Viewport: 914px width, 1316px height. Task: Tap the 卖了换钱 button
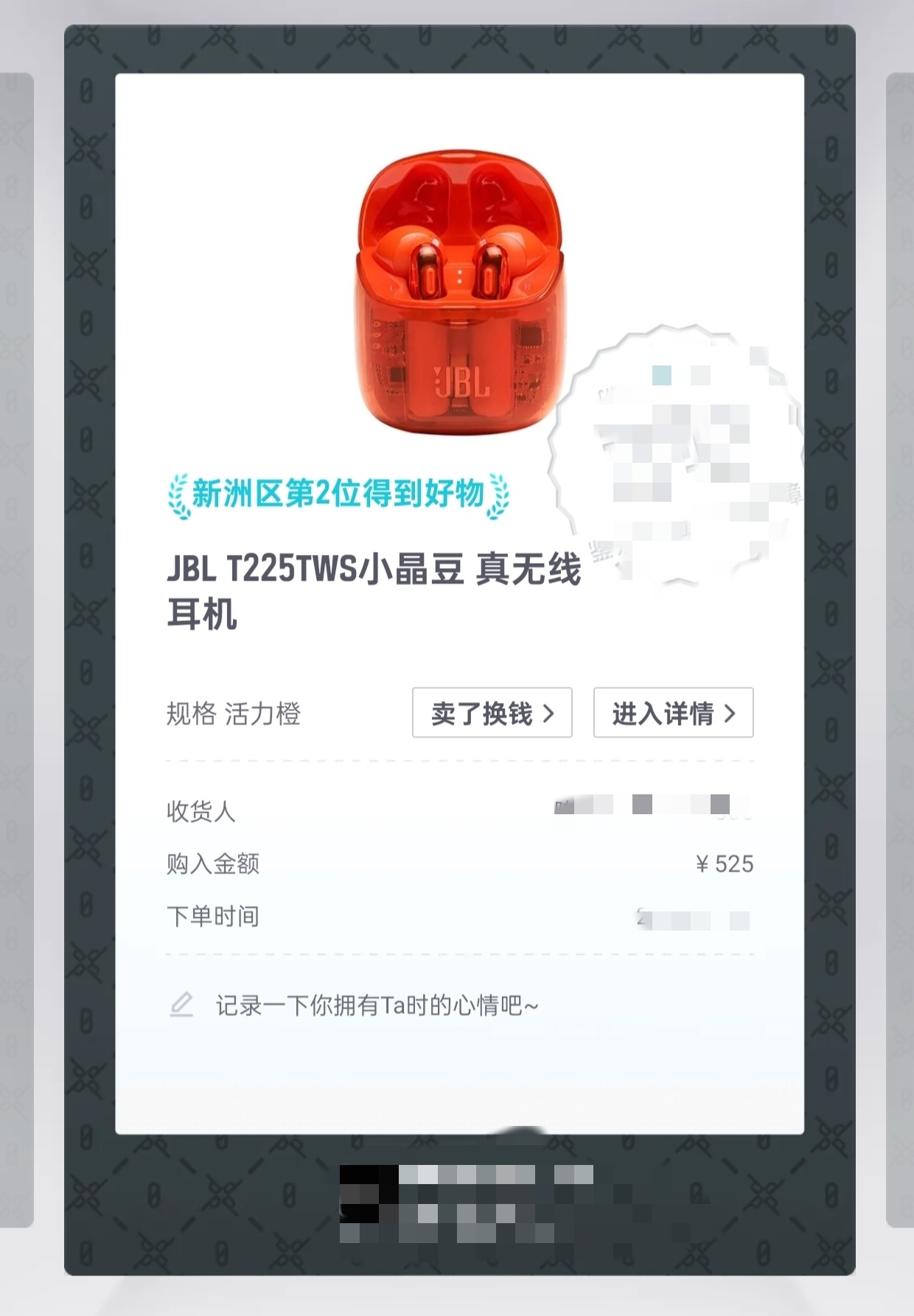[x=492, y=713]
